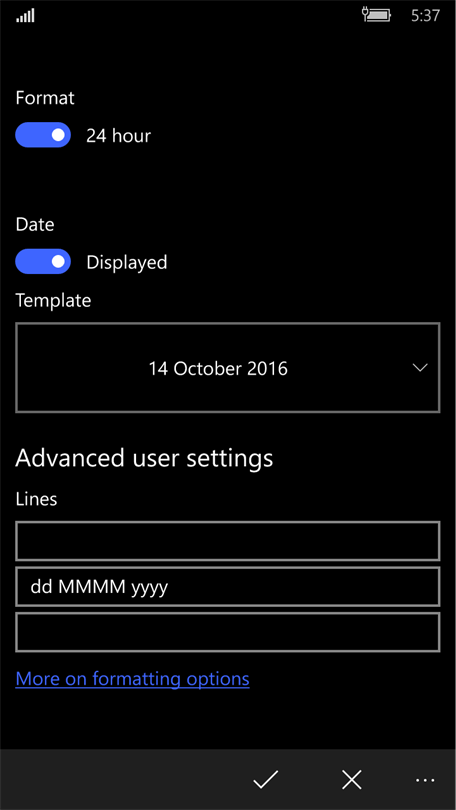The height and width of the screenshot is (810, 456).
Task: Turn off the Date Displayed switch
Action: point(43,262)
